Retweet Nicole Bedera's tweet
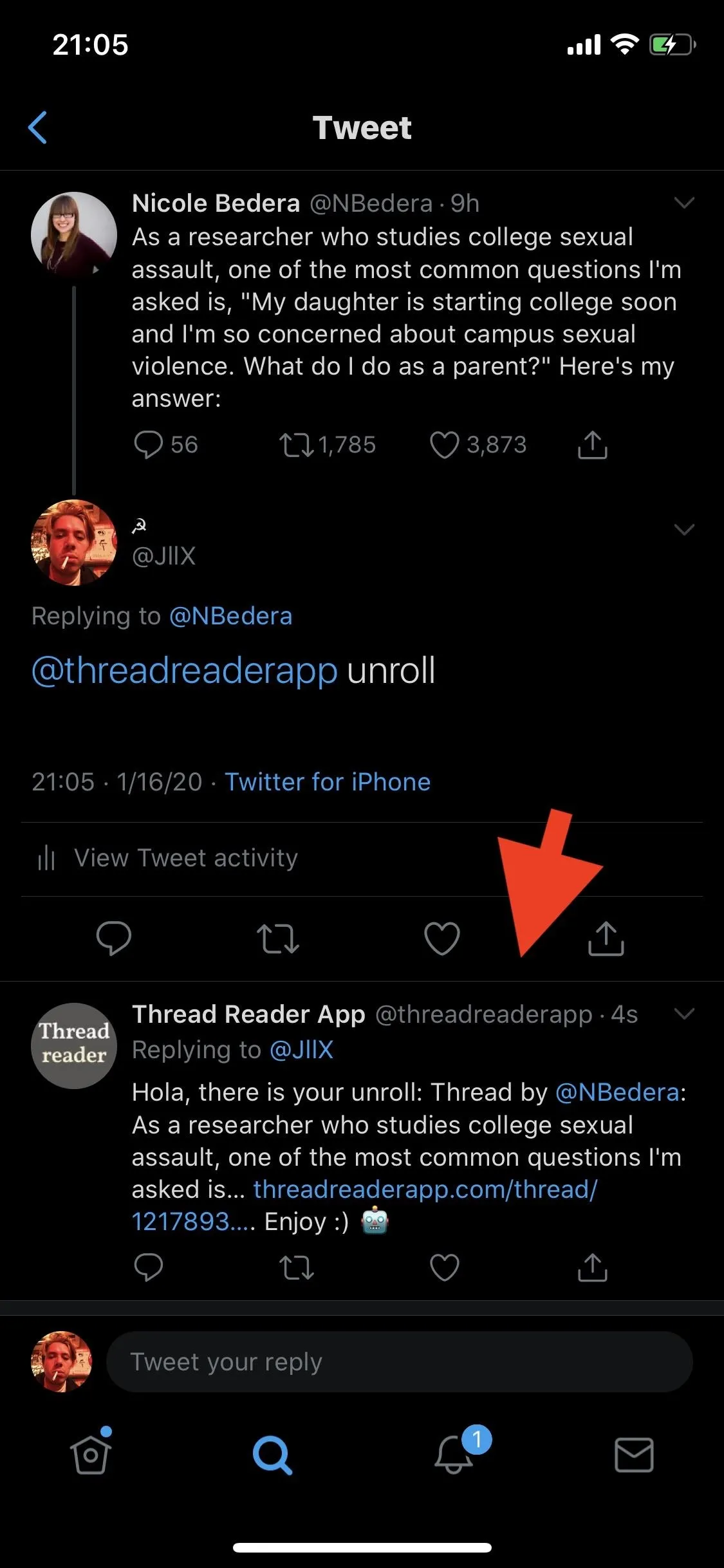The width and height of the screenshot is (724, 1568). coord(296,445)
